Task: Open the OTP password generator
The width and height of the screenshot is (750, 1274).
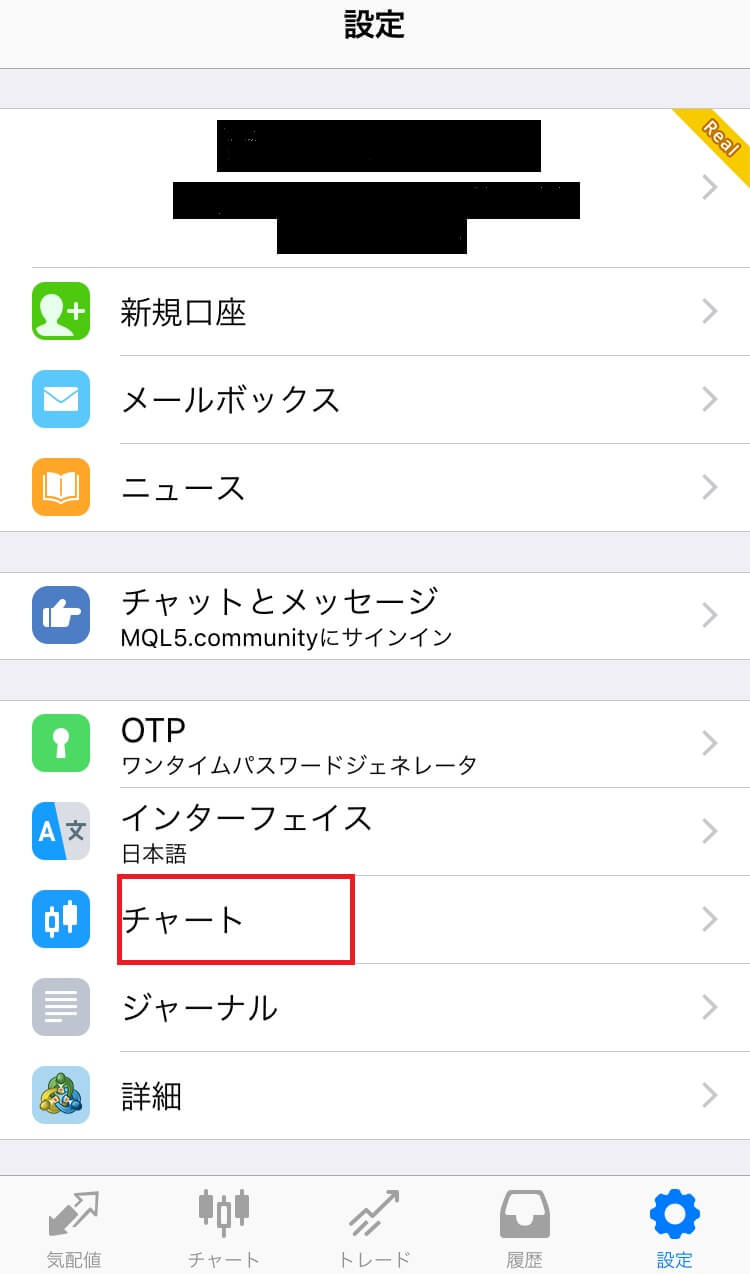Action: (x=375, y=744)
